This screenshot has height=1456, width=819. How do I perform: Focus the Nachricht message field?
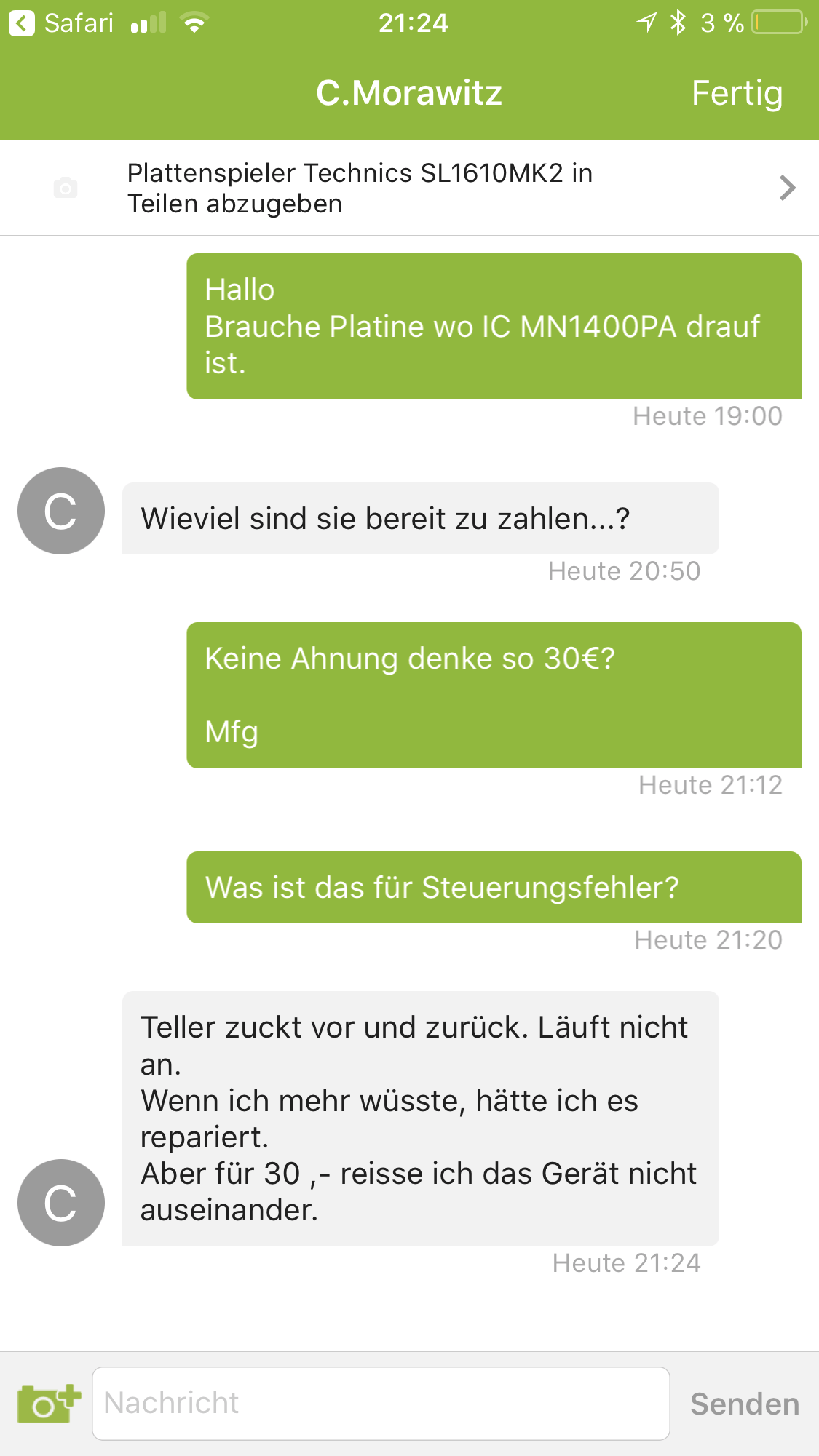pyautogui.click(x=380, y=1403)
